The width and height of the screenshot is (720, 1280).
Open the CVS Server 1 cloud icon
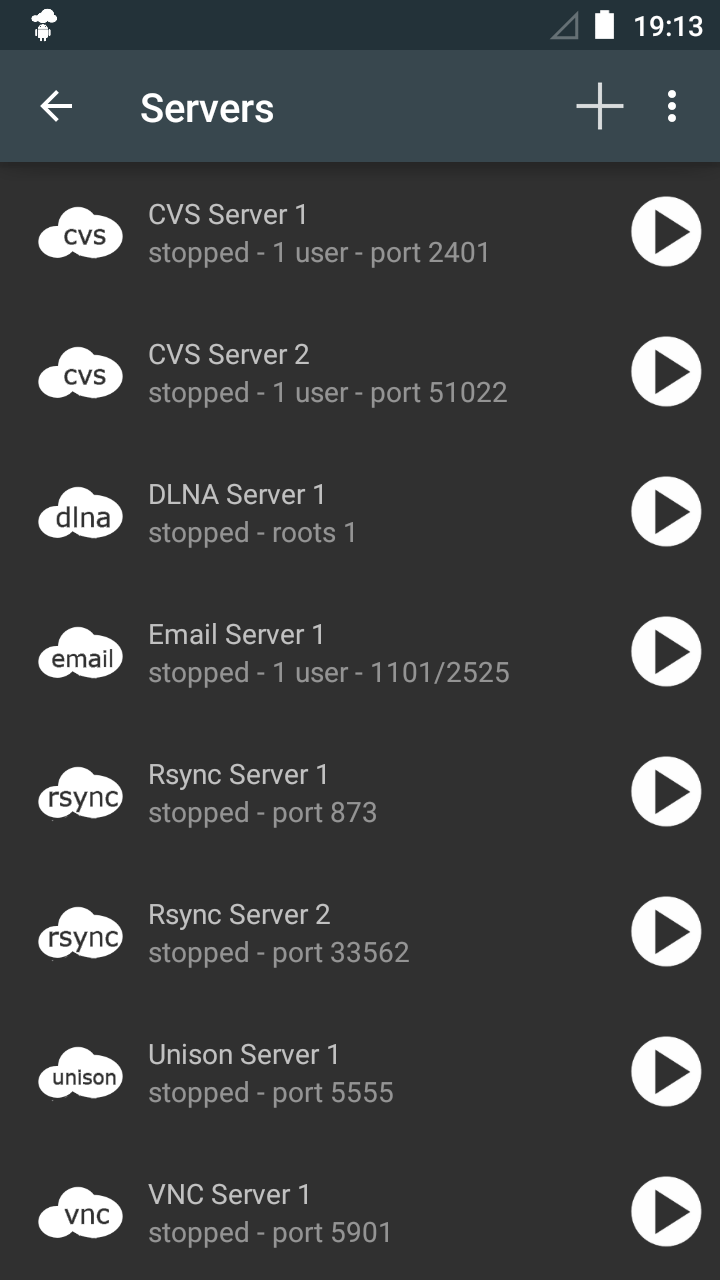(x=80, y=233)
